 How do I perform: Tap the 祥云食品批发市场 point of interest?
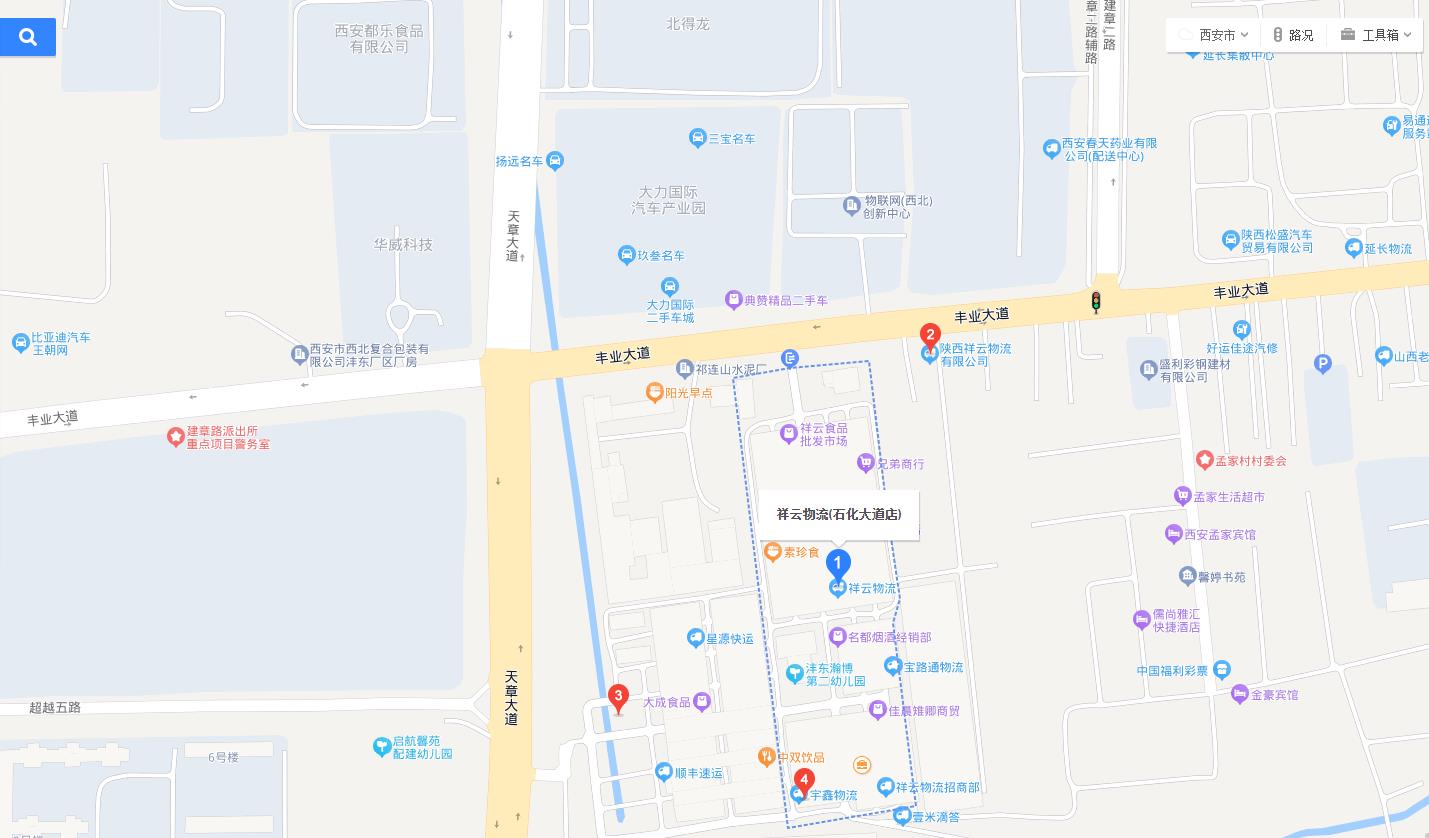point(822,434)
